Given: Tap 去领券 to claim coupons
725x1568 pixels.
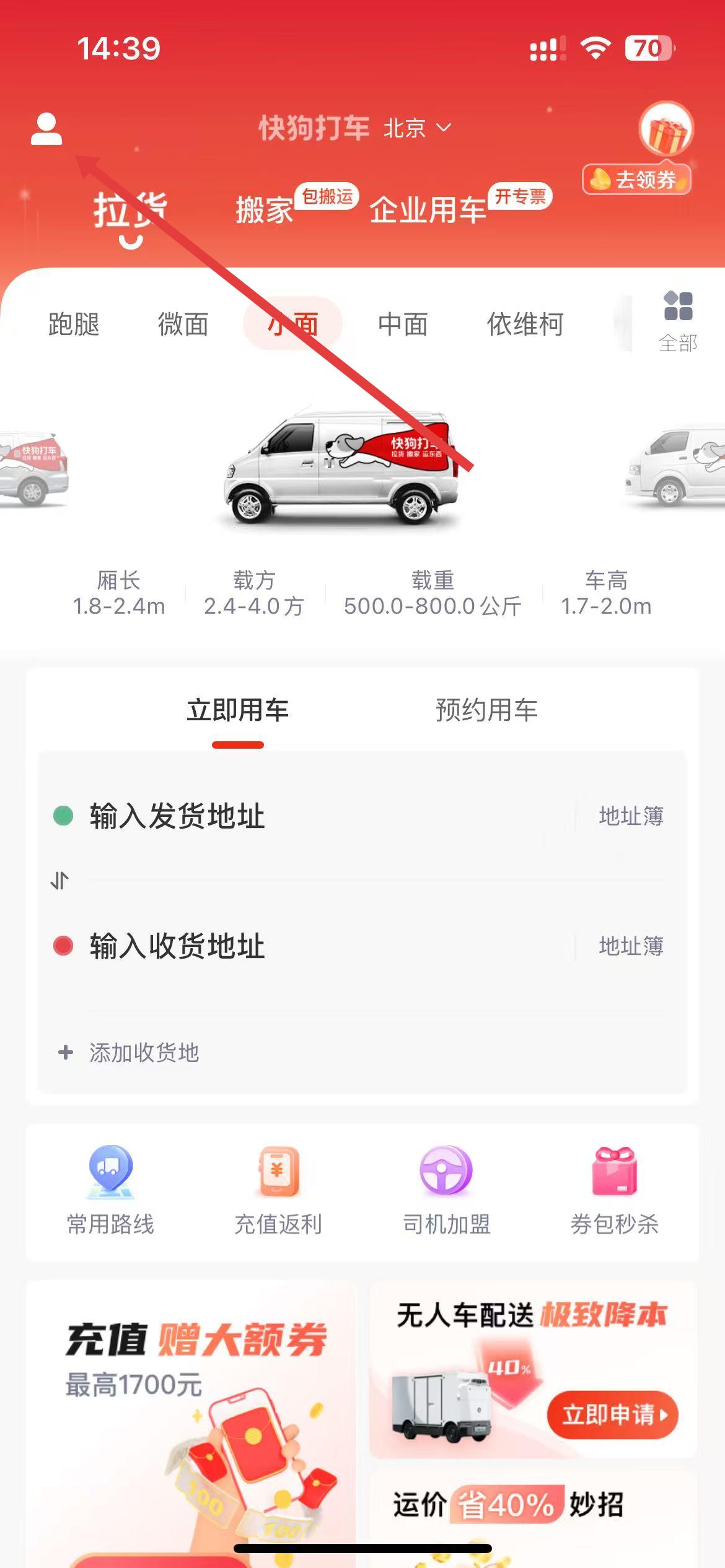Looking at the screenshot, I should [x=636, y=180].
